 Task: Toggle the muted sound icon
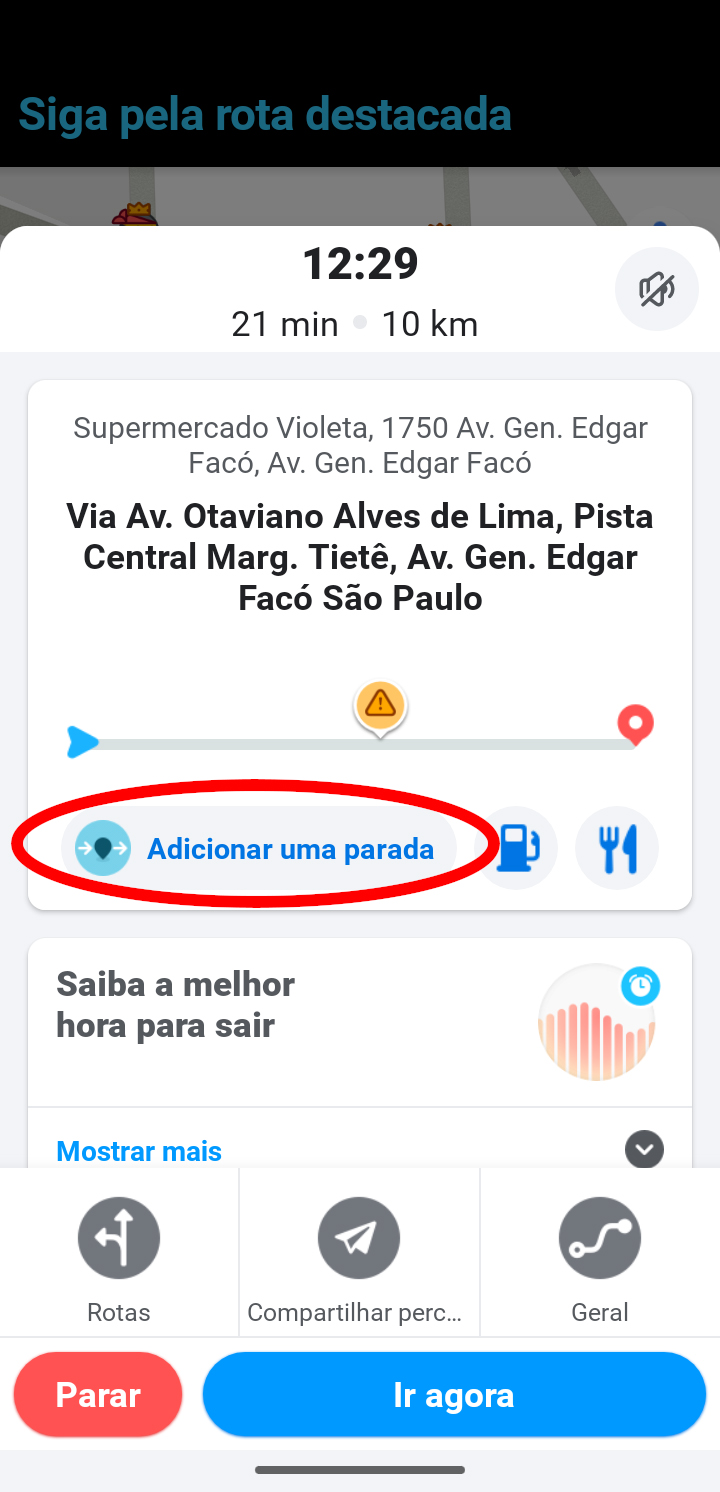tap(656, 289)
